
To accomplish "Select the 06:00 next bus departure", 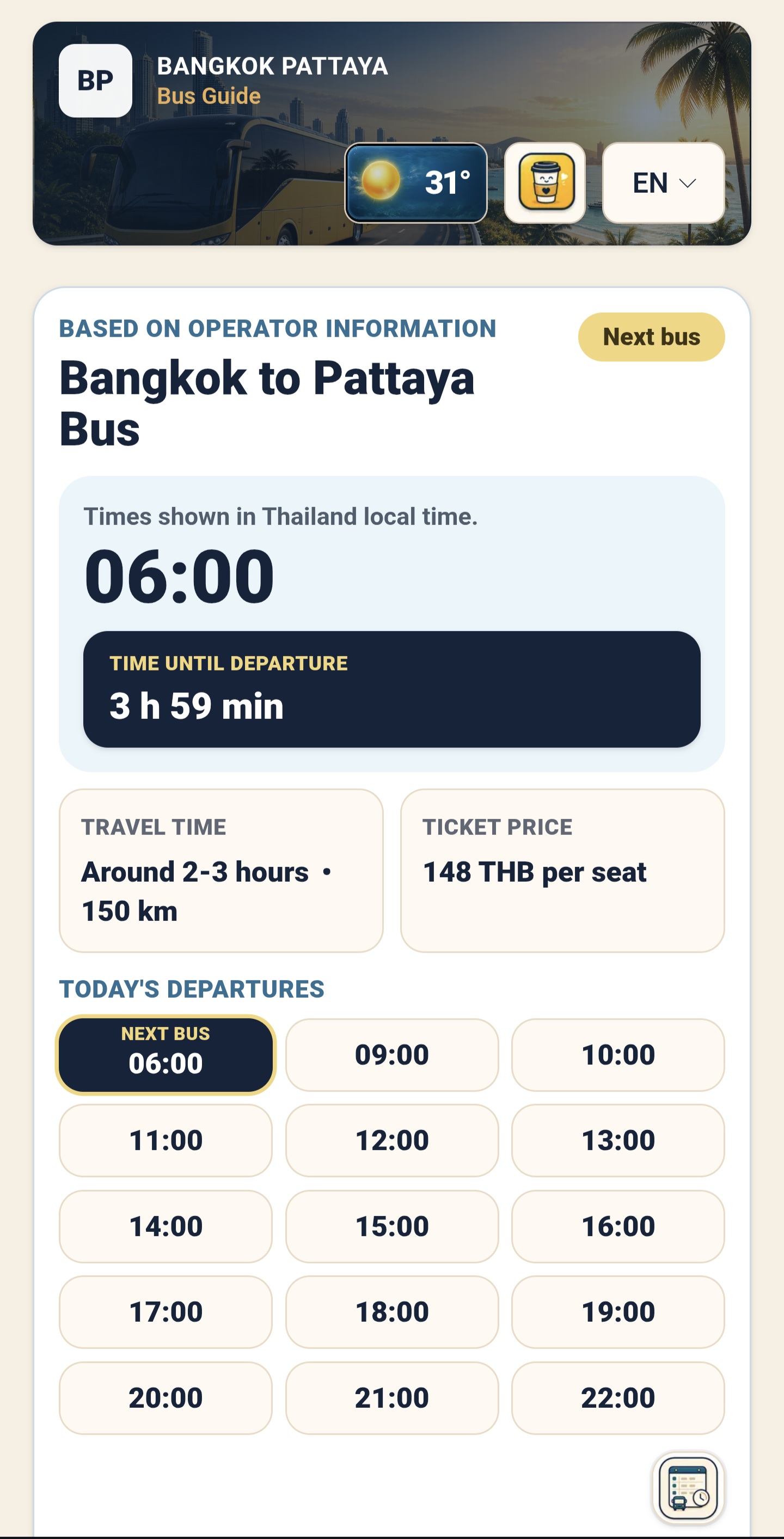I will (166, 1055).
